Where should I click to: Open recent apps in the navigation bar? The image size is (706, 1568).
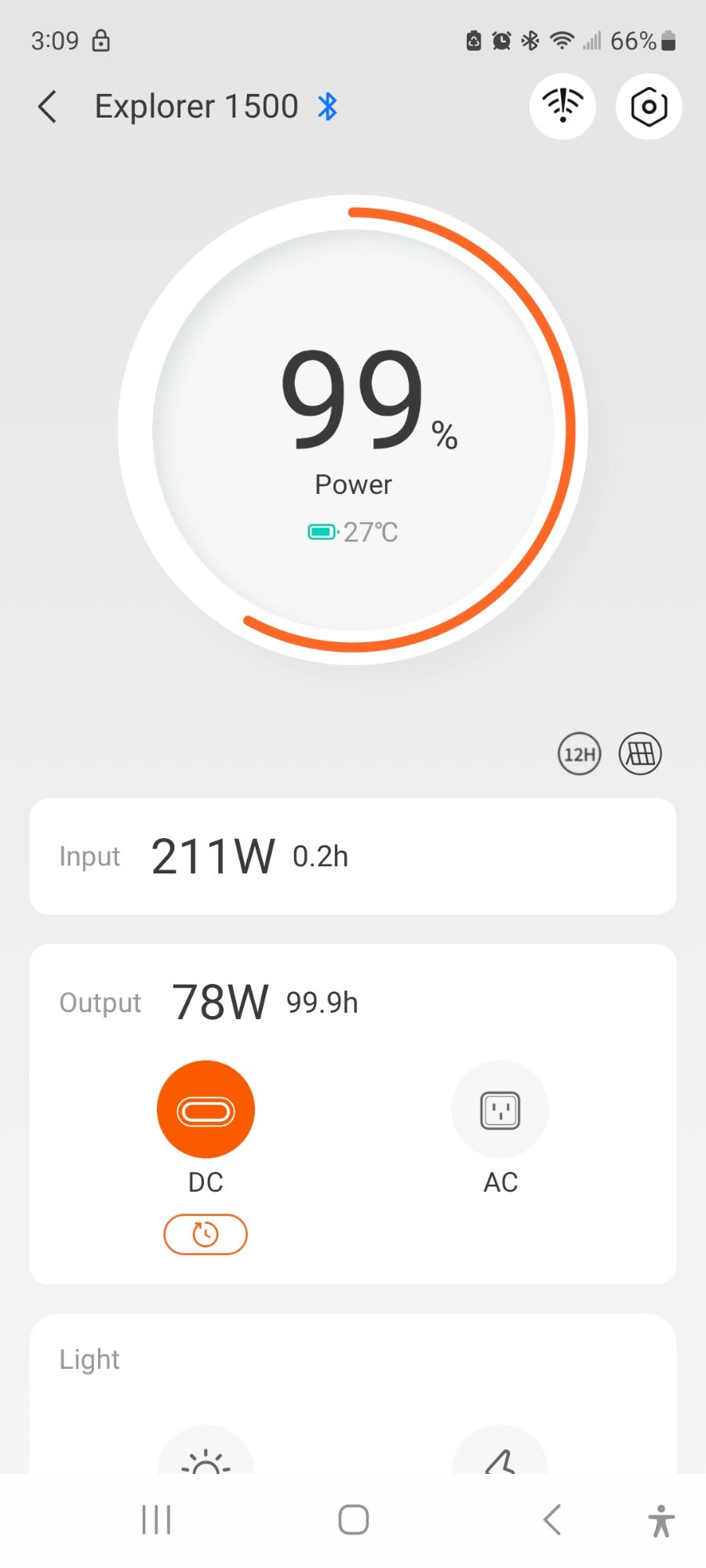pyautogui.click(x=157, y=1520)
